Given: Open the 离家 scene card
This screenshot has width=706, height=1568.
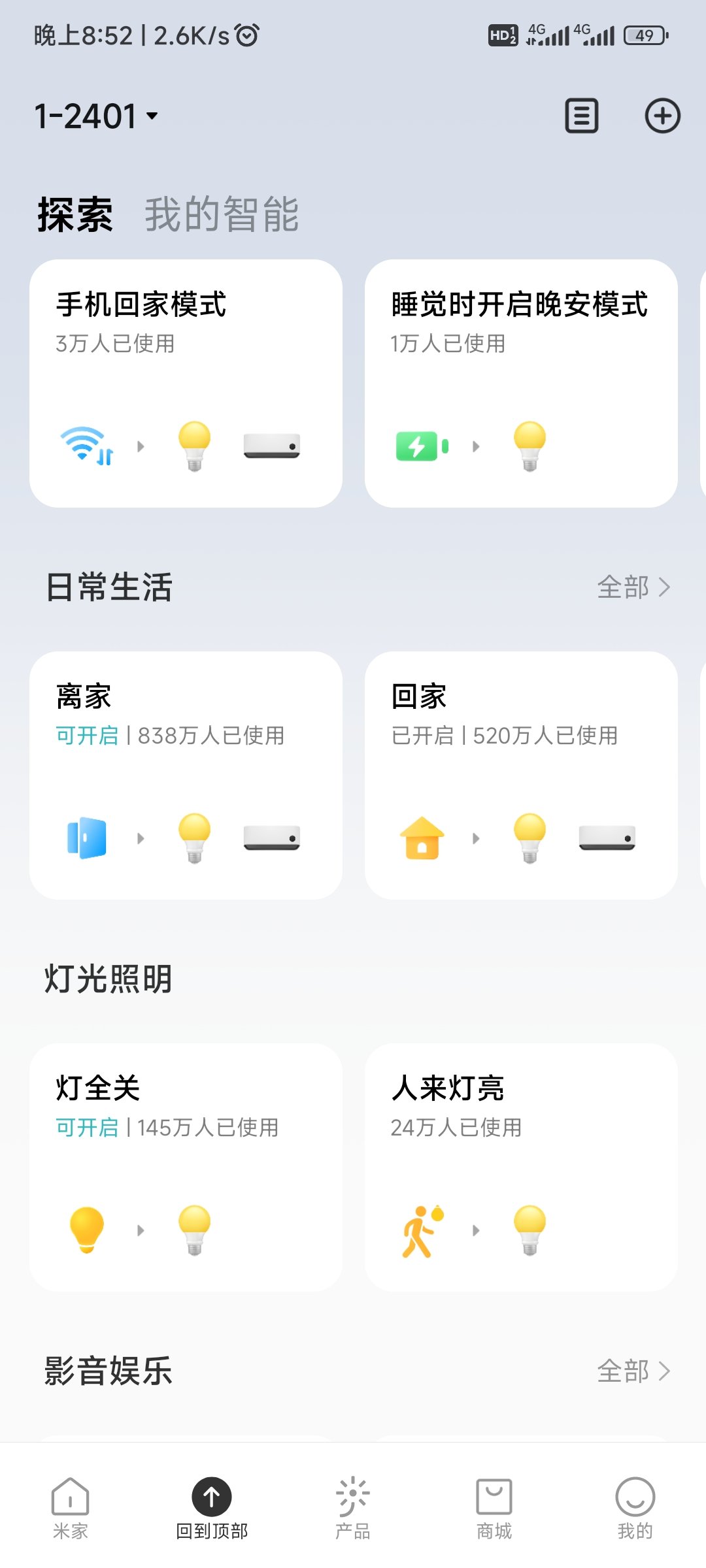Looking at the screenshot, I should (186, 776).
